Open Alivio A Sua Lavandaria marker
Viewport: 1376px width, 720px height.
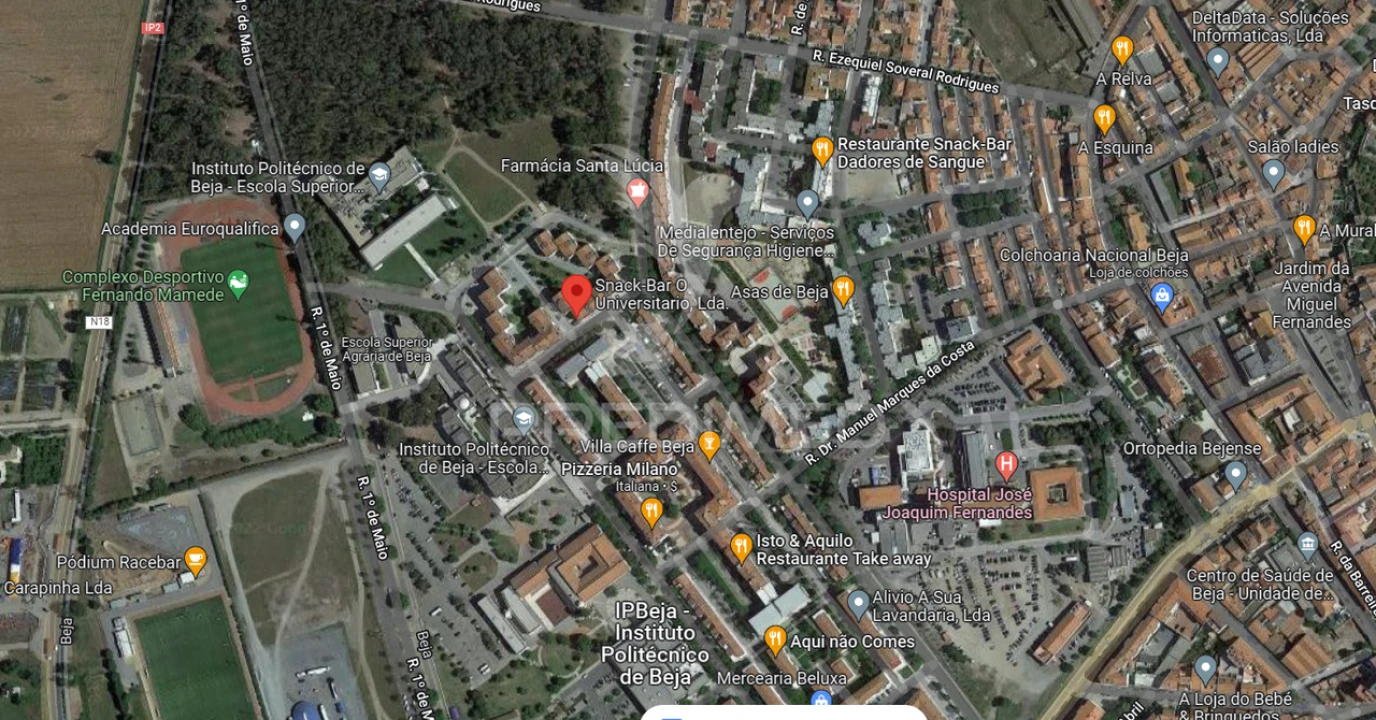[x=858, y=603]
